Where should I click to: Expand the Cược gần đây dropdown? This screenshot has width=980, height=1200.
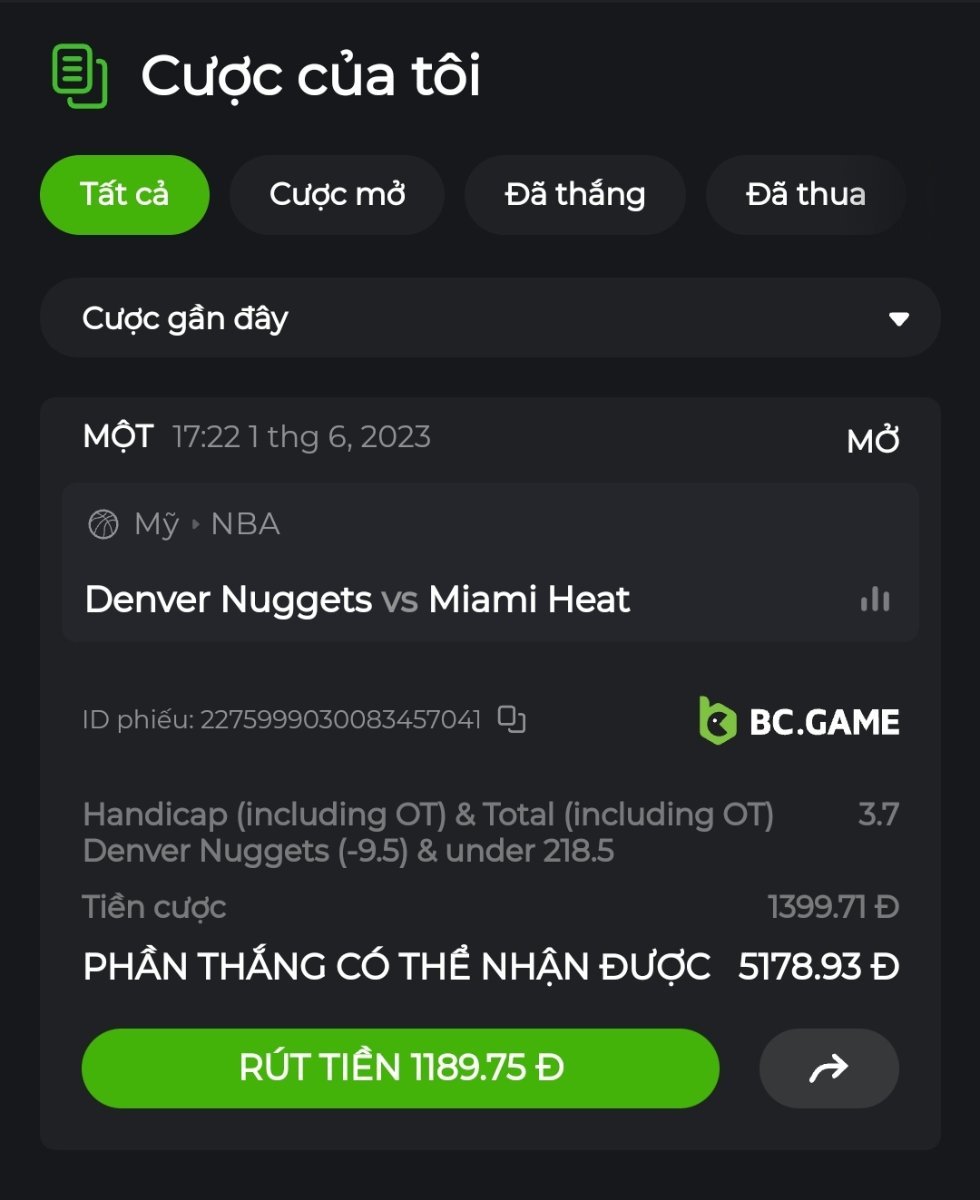[x=490, y=318]
